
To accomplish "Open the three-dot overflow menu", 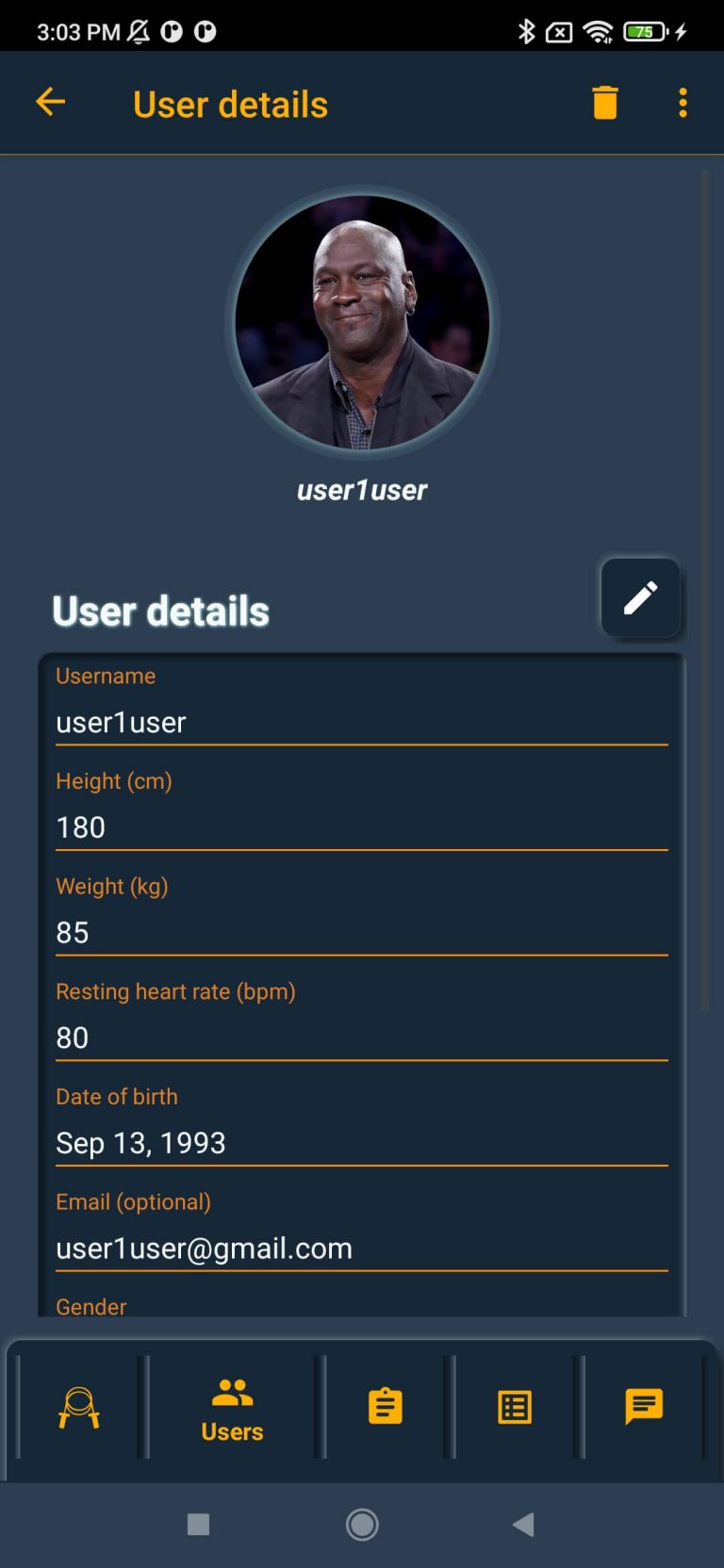I will [x=683, y=102].
